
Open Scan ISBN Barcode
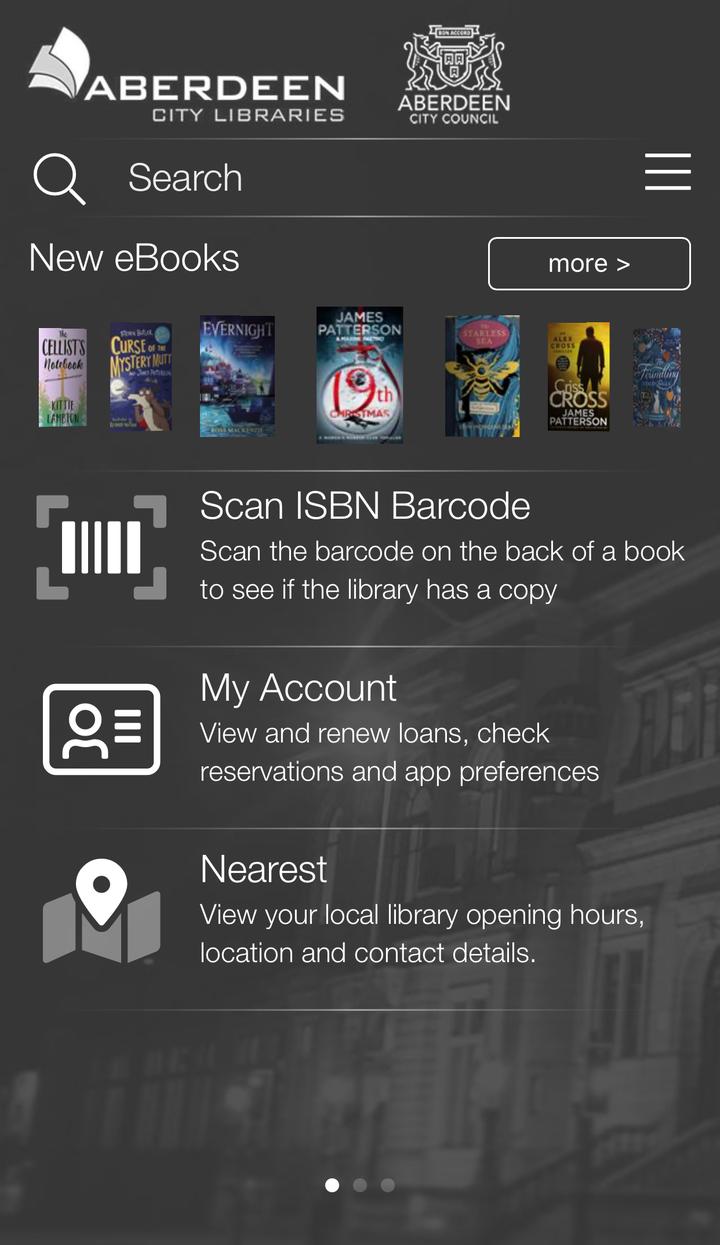pyautogui.click(x=360, y=547)
